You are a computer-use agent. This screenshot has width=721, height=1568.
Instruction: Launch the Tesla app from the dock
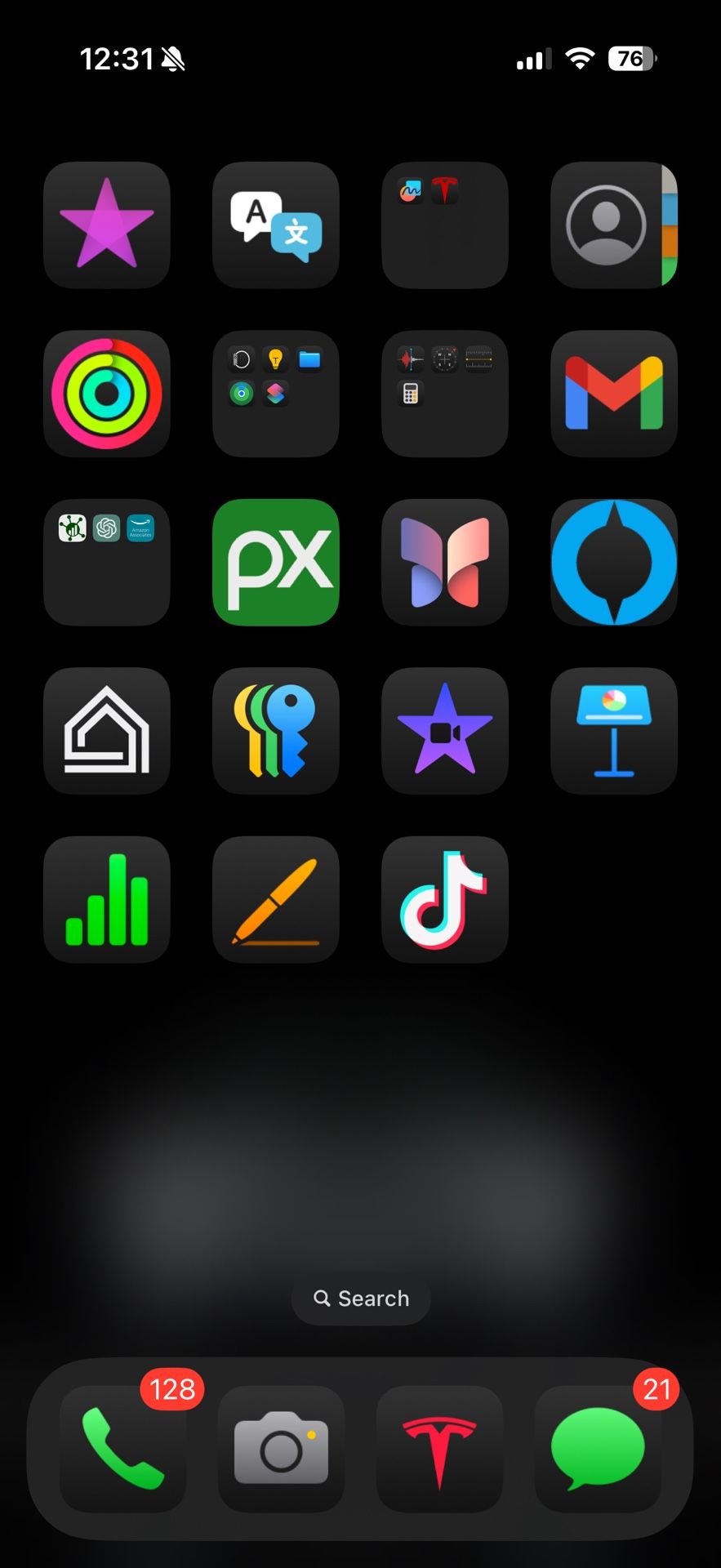(x=440, y=1450)
